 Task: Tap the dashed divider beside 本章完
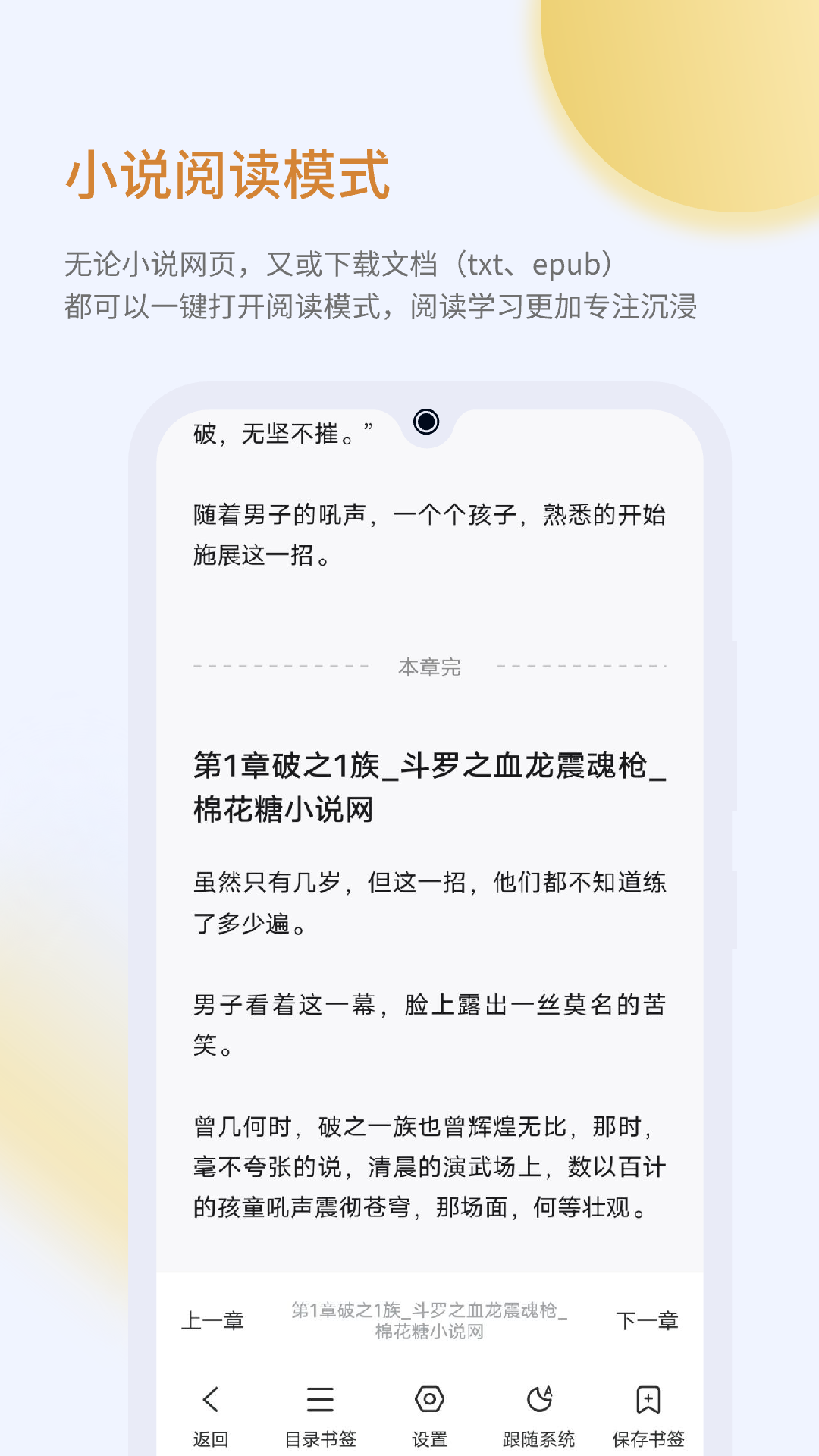point(281,667)
